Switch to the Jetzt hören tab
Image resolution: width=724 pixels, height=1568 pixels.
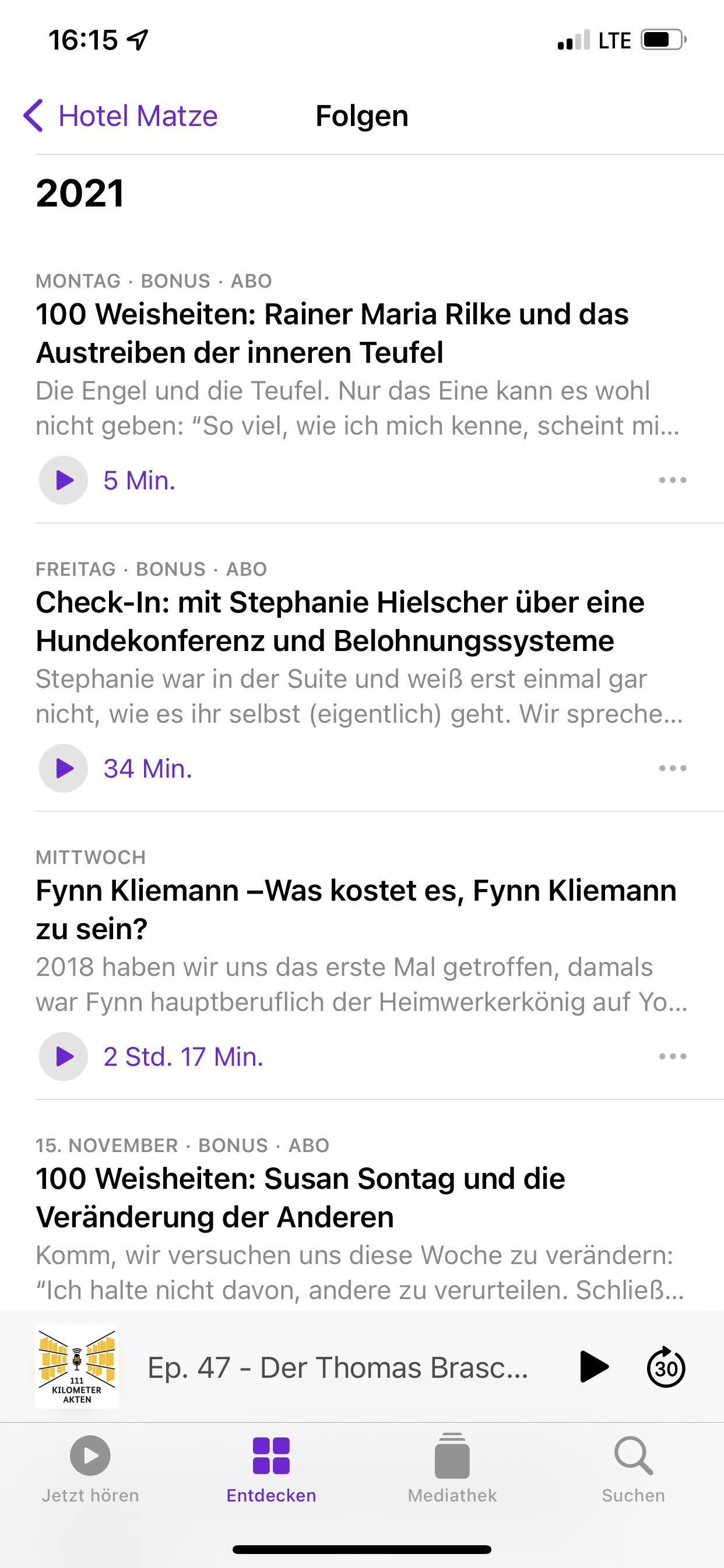(x=90, y=1467)
